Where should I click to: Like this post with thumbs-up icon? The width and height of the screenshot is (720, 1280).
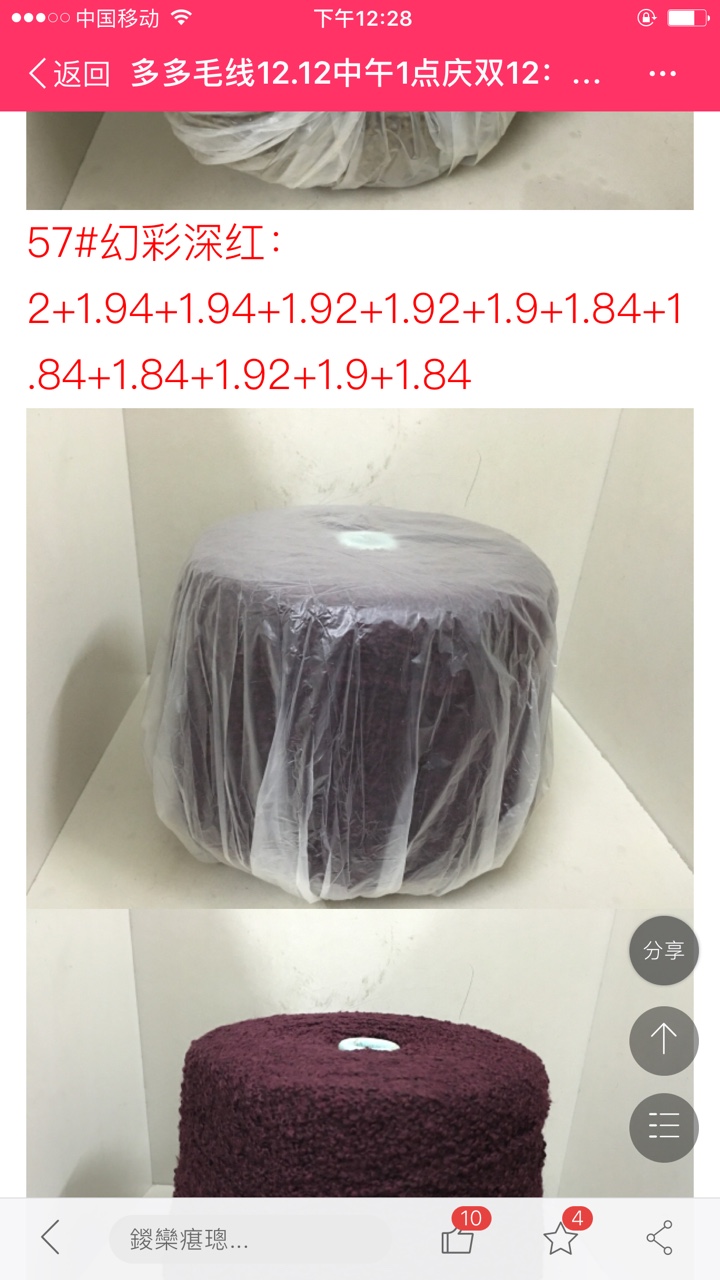pyautogui.click(x=458, y=1238)
